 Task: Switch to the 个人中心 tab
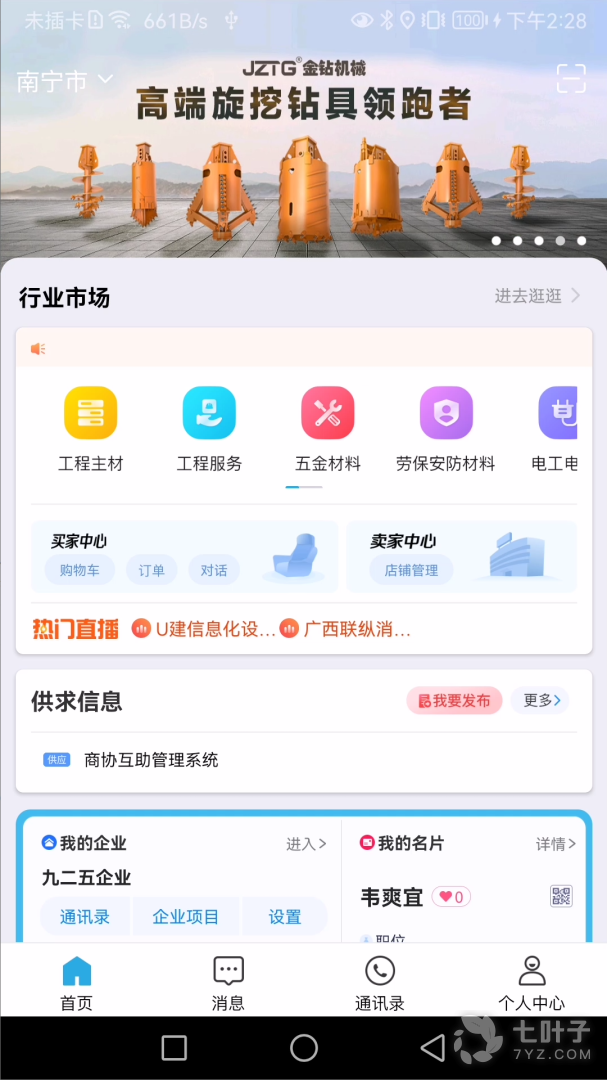531,982
